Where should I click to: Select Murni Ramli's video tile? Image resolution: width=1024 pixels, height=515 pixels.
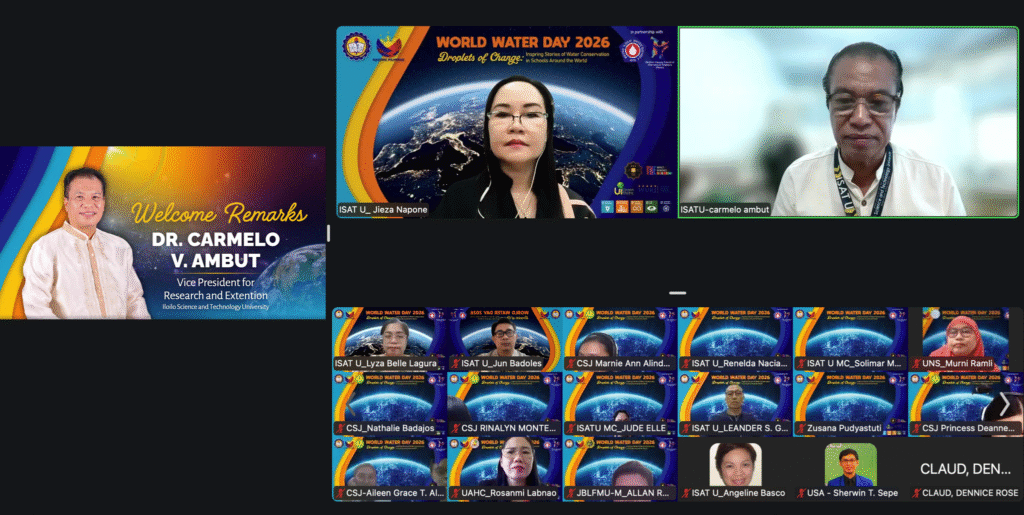965,338
